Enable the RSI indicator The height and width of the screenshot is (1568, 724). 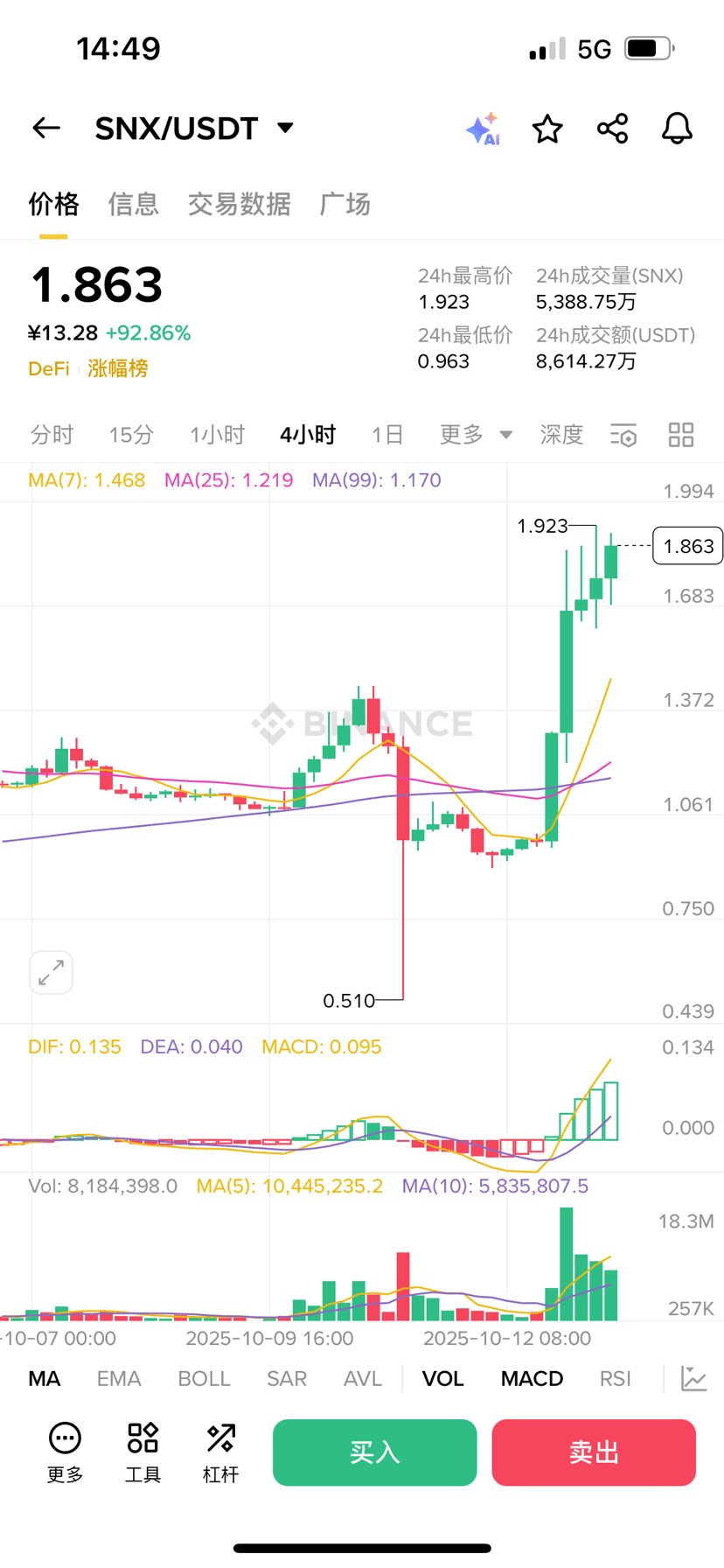click(x=615, y=1379)
